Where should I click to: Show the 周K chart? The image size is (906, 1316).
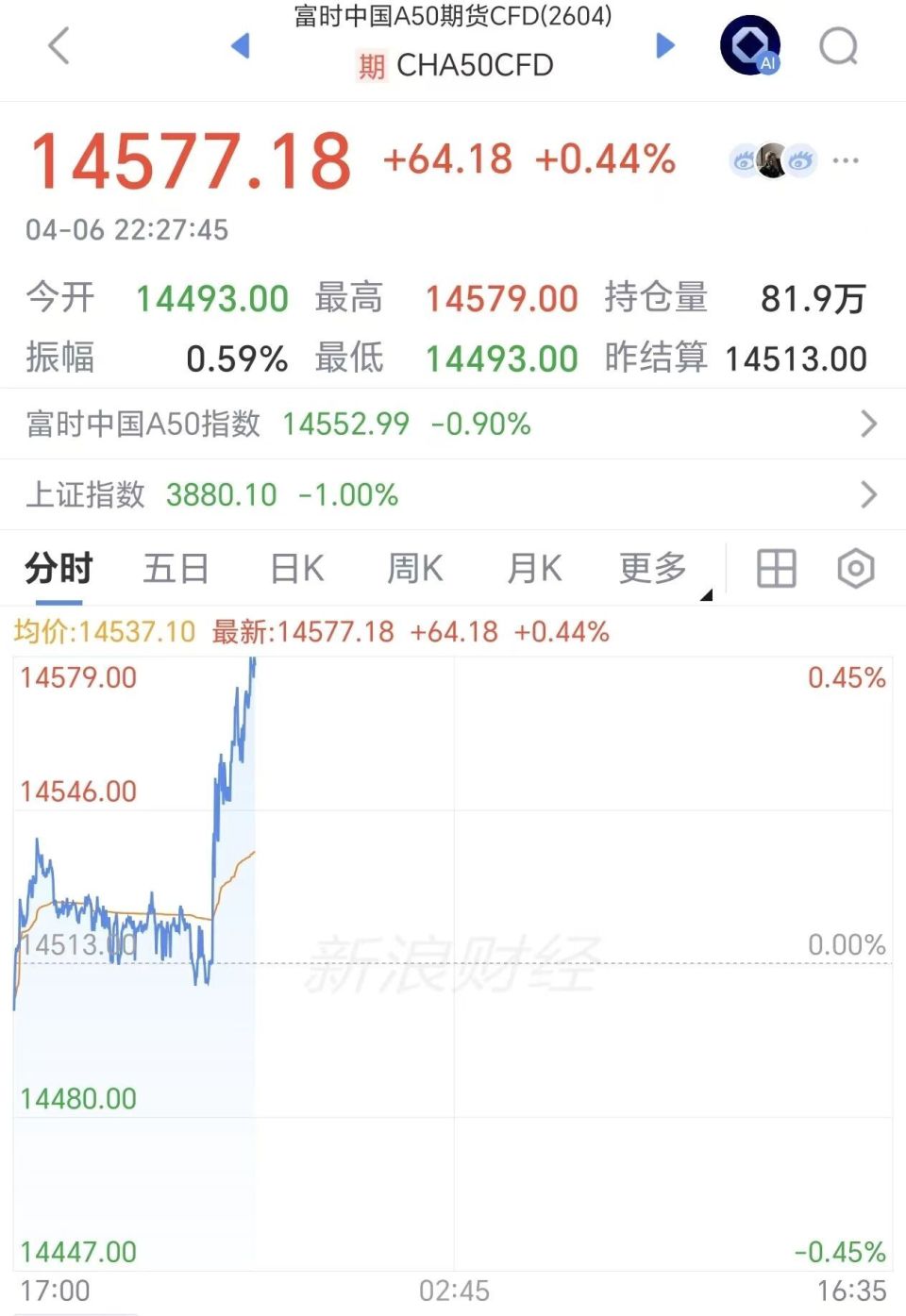pos(415,569)
